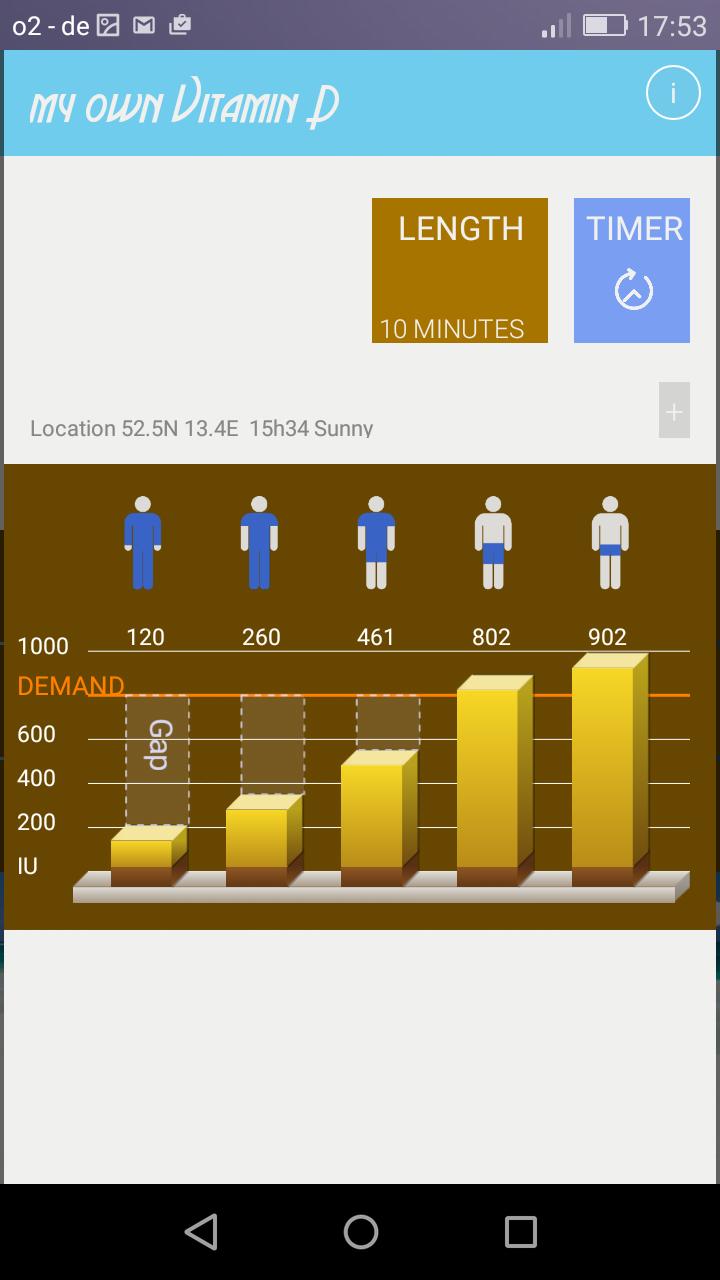
Task: Tap the LENGTH 10 minutes button
Action: (460, 270)
